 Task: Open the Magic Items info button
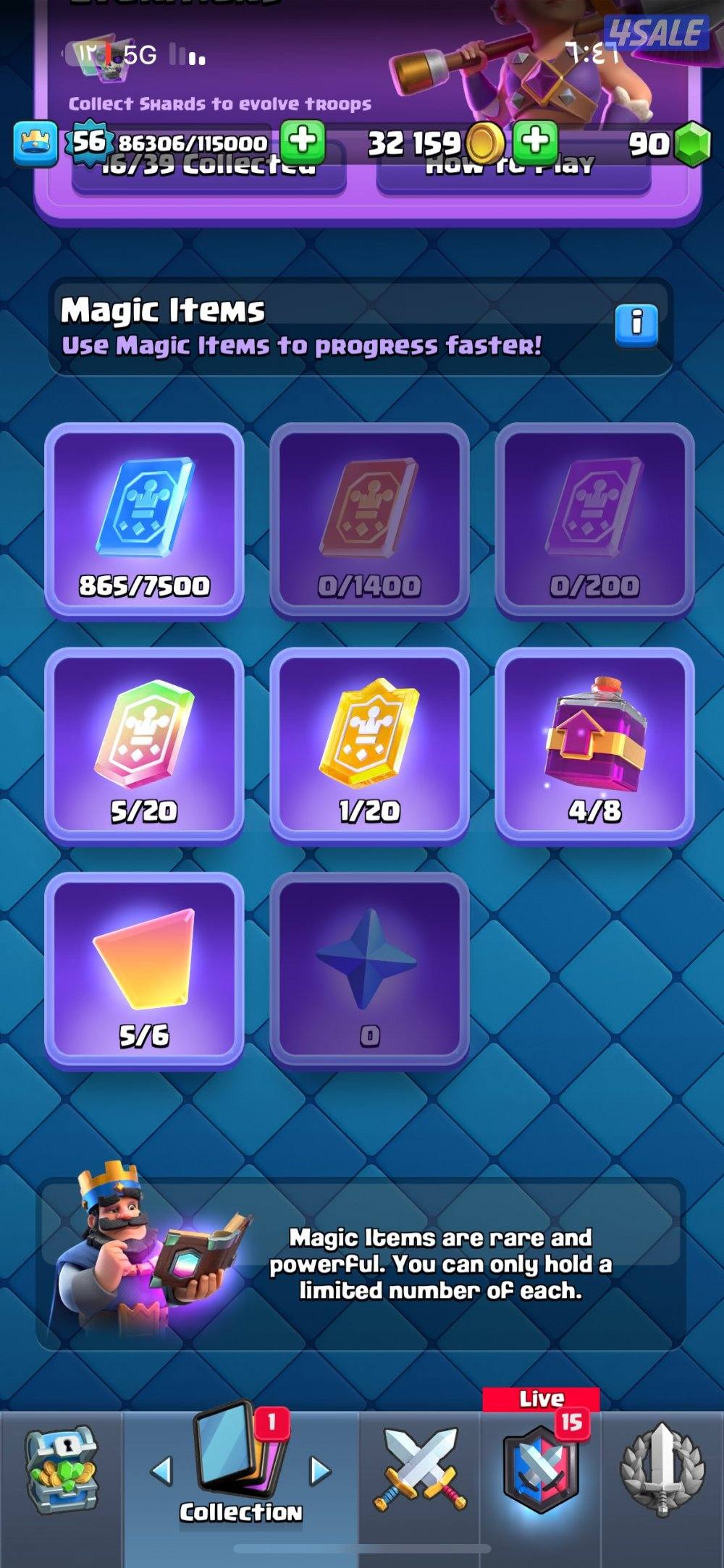636,323
